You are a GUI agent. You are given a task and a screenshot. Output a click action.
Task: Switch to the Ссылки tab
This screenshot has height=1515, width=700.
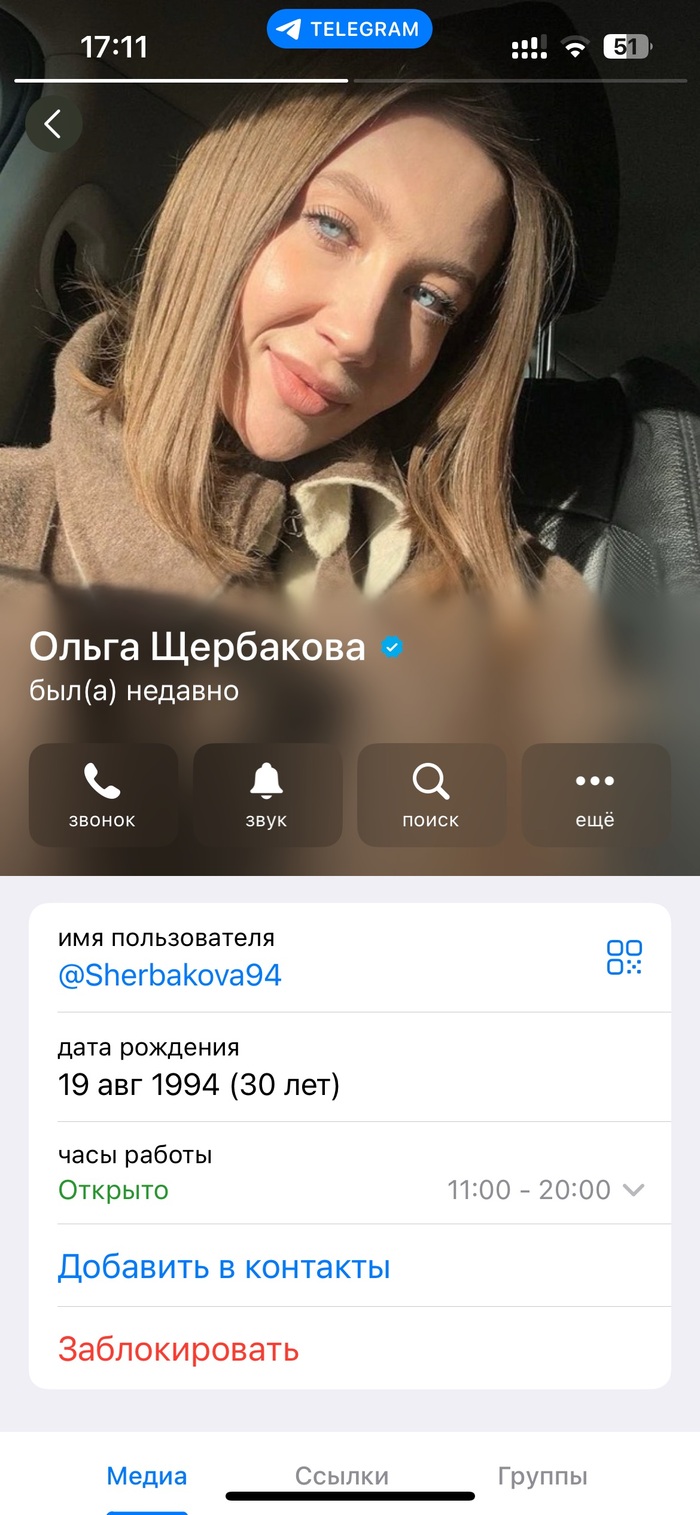coord(342,1476)
